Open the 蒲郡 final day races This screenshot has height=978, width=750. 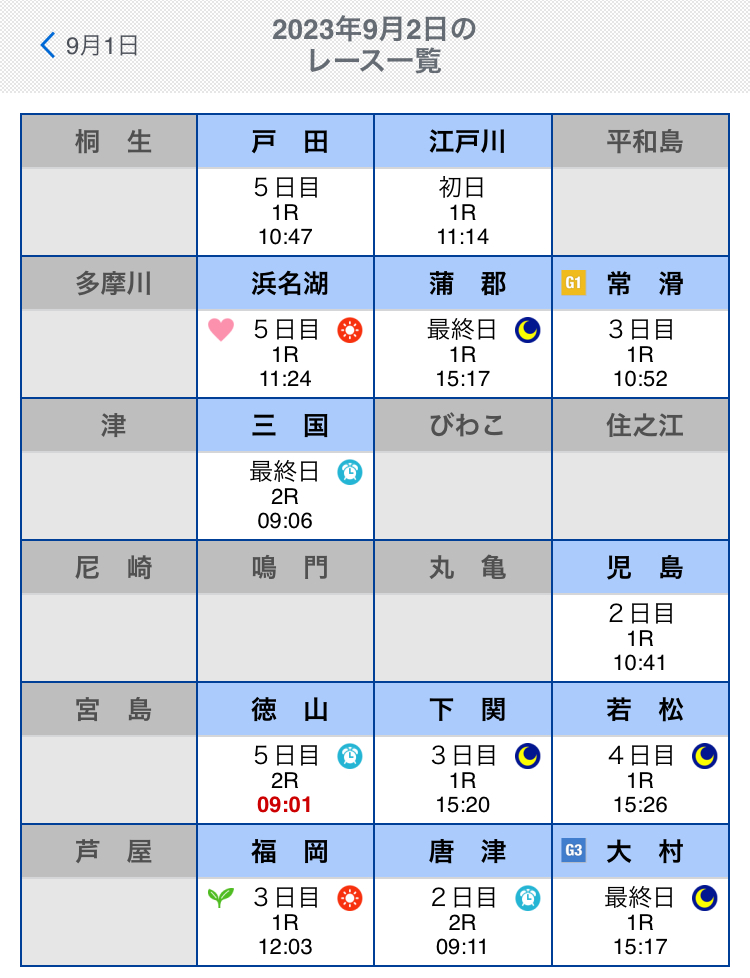(x=463, y=328)
